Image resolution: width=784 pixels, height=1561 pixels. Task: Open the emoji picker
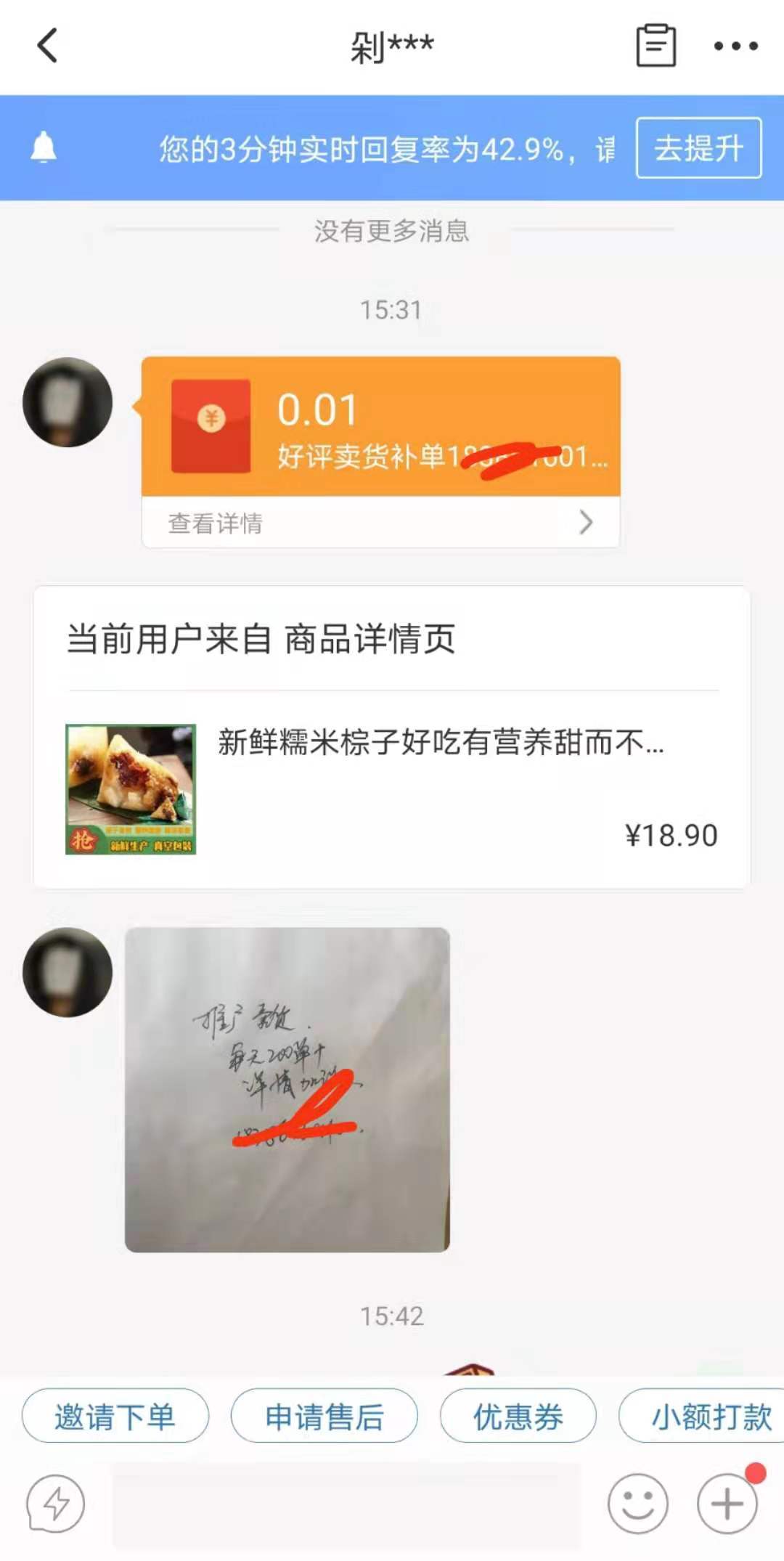637,1503
